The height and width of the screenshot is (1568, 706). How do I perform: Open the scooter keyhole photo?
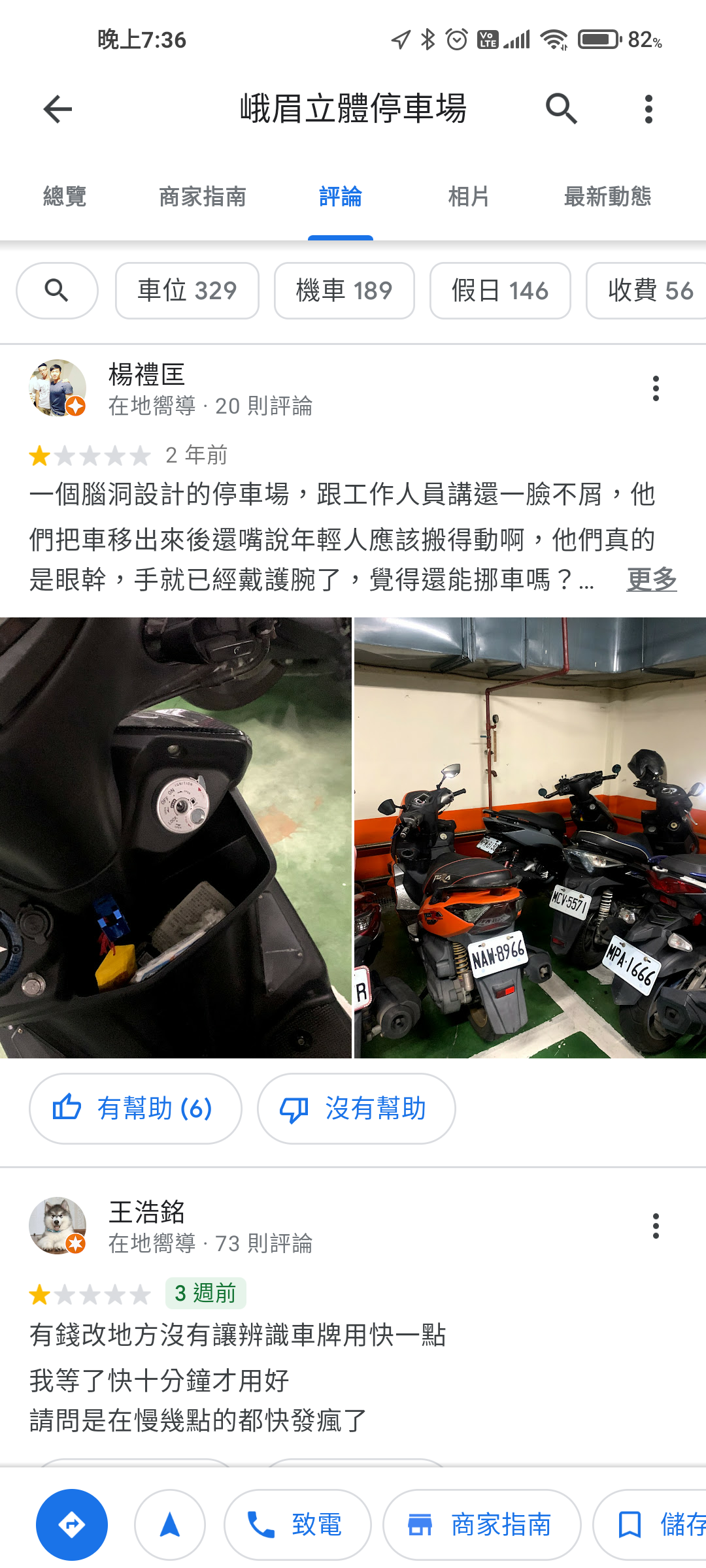tap(175, 838)
